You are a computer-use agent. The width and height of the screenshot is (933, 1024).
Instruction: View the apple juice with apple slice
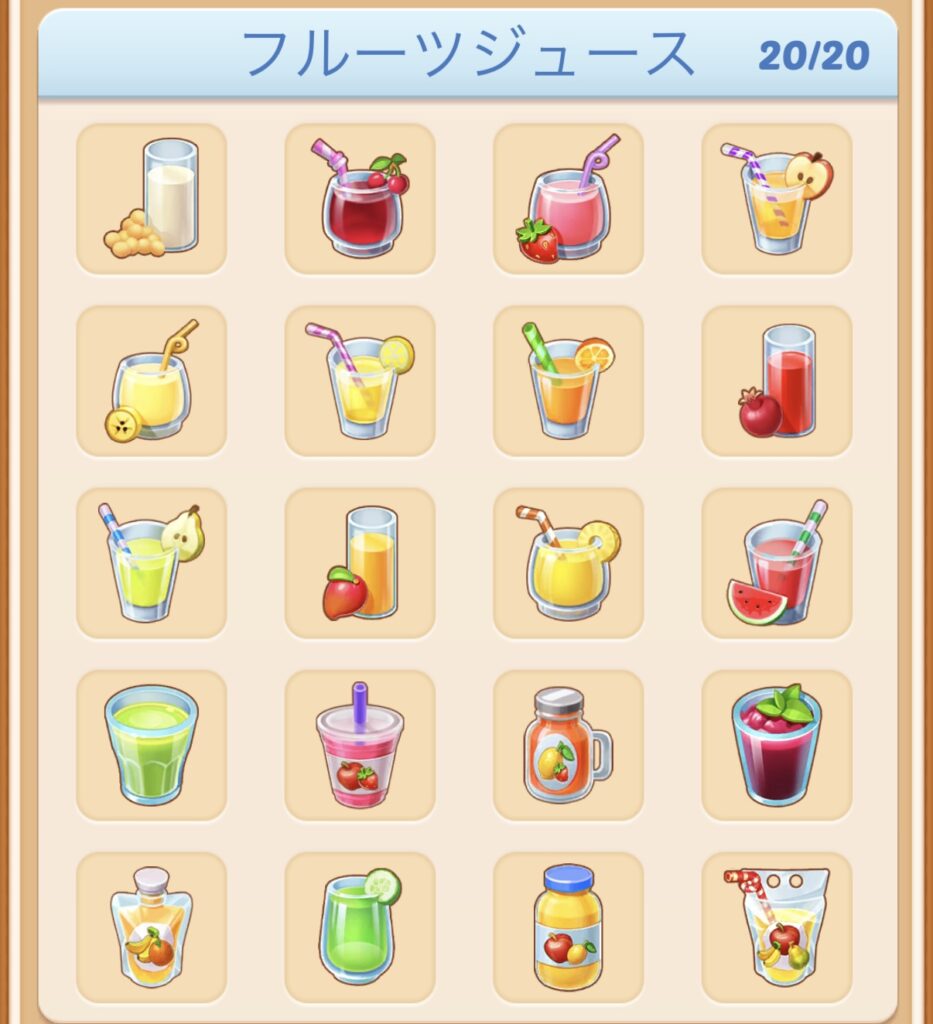pyautogui.click(x=777, y=199)
